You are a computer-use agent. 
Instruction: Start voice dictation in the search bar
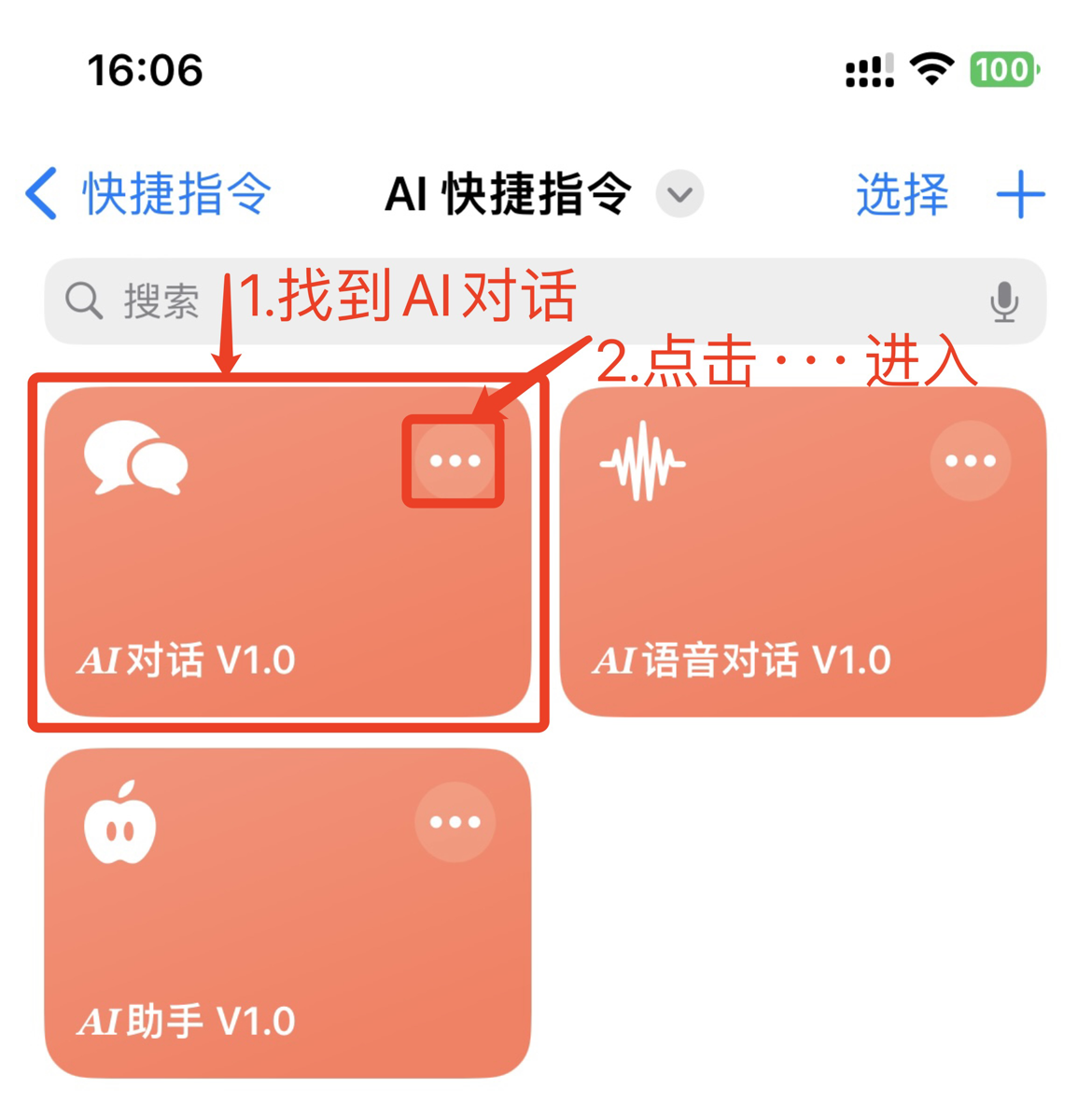[1004, 301]
